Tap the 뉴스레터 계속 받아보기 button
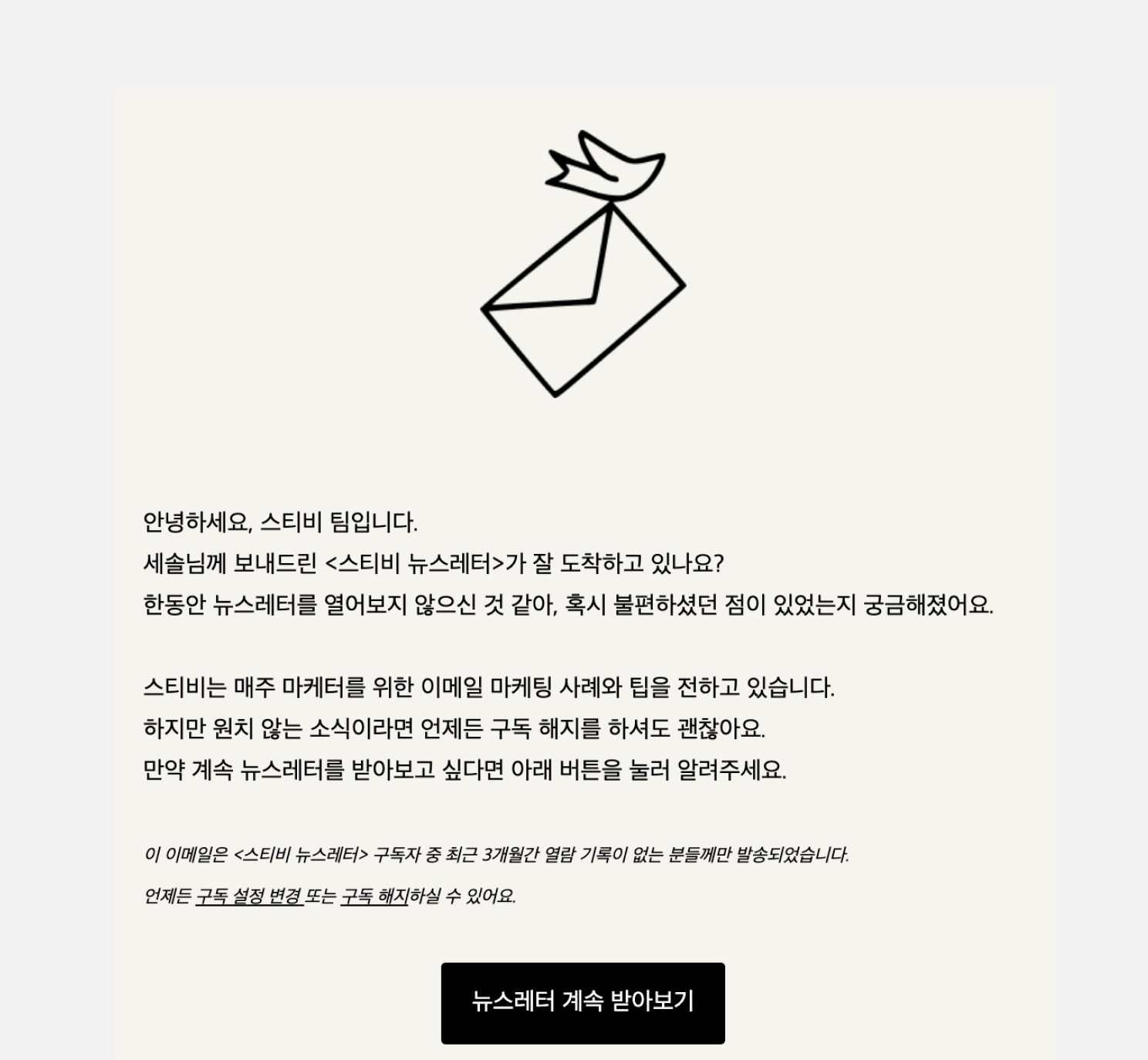The image size is (1148, 1060). [582, 1002]
